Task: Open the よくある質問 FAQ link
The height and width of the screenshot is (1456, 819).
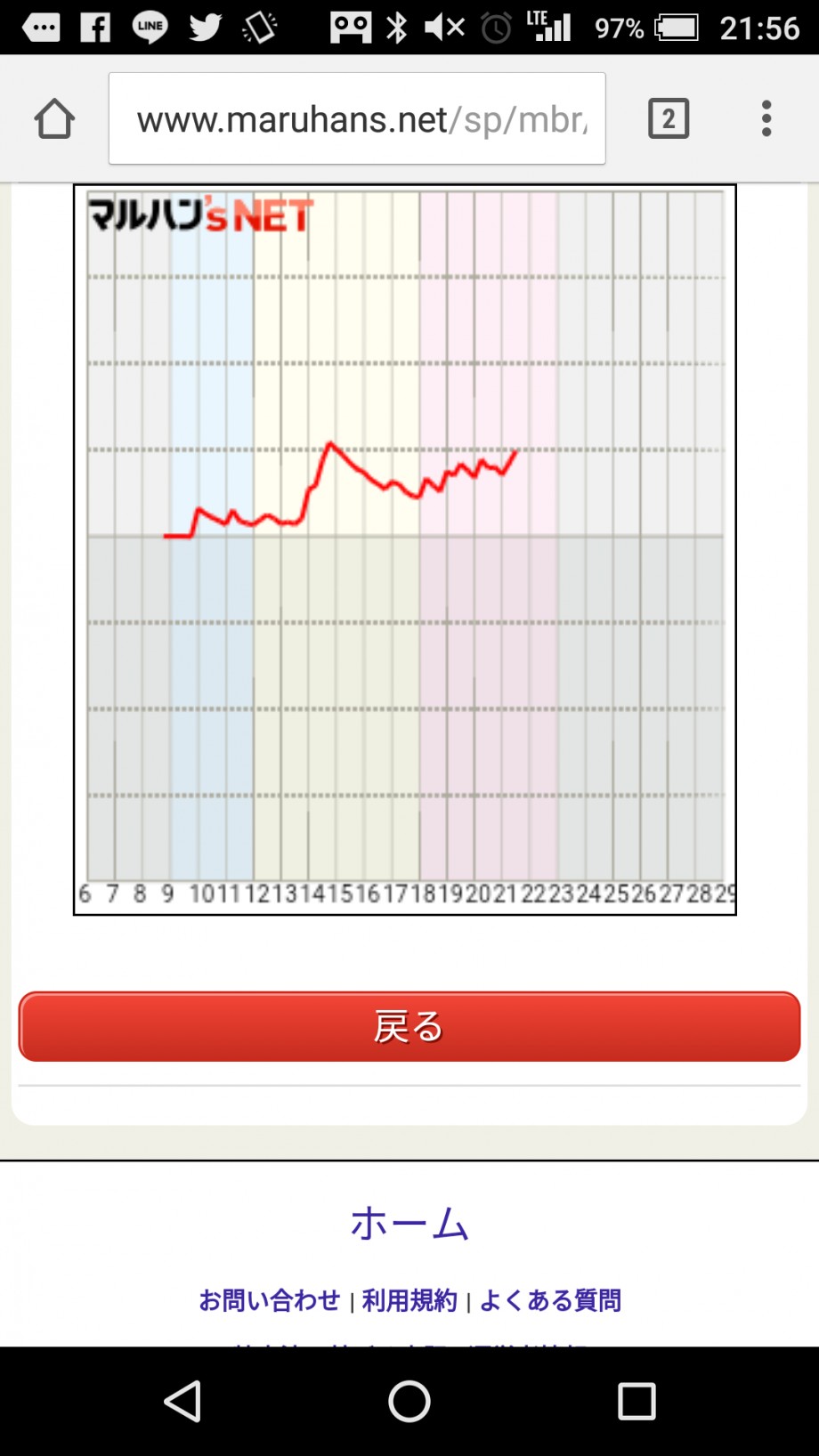Action: pos(550,1300)
